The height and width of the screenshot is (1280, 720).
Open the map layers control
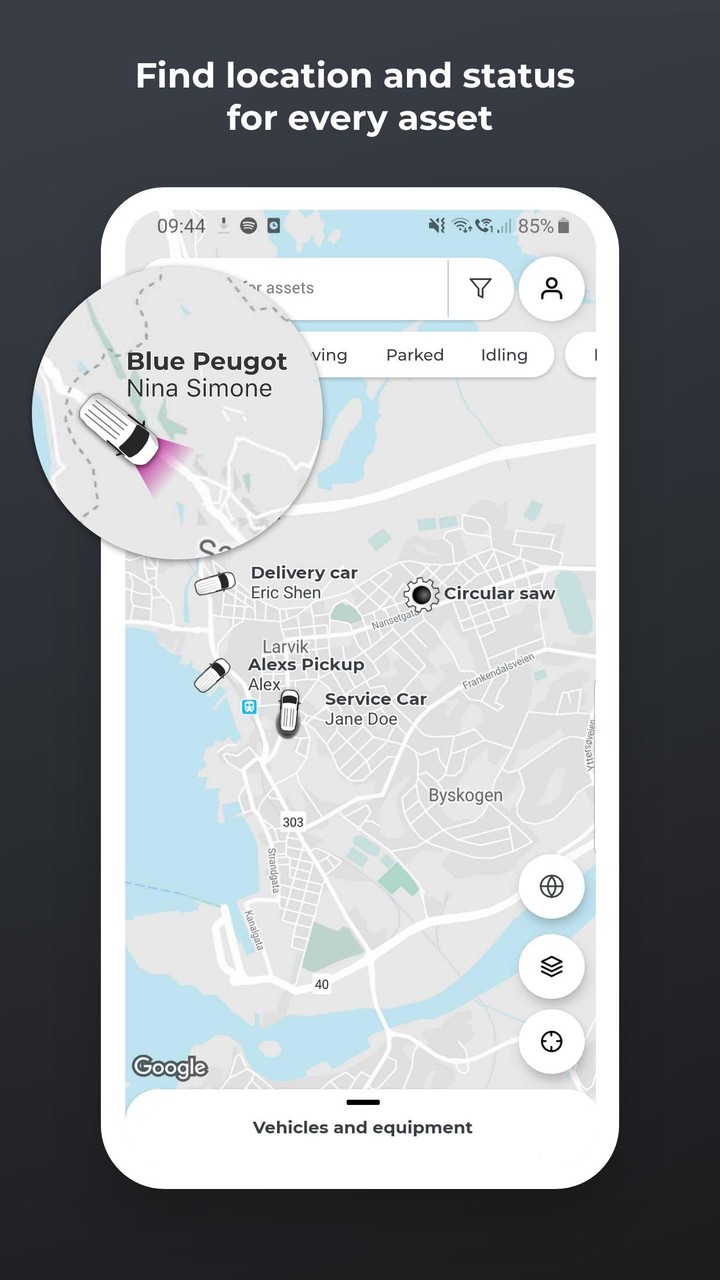(552, 967)
